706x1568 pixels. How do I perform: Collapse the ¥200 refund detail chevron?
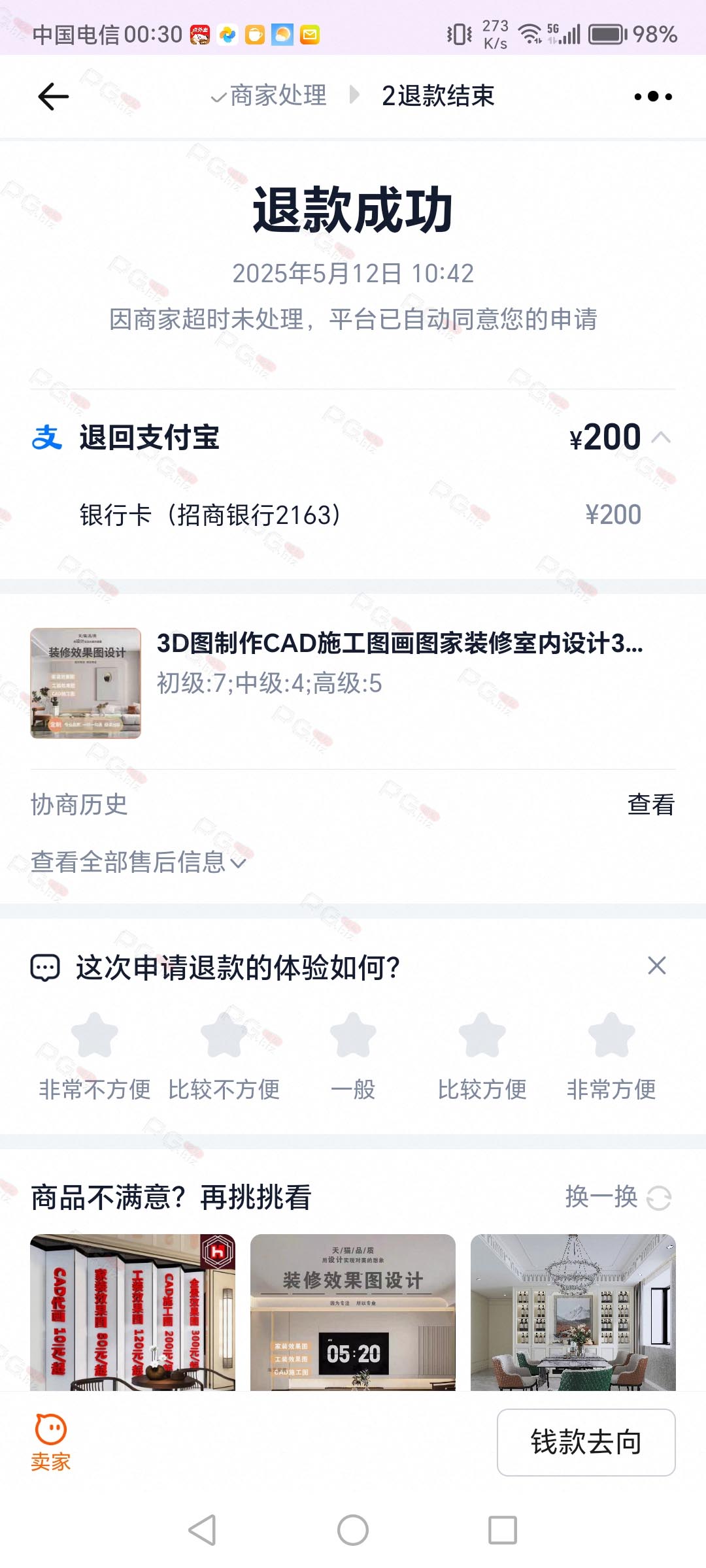point(662,437)
